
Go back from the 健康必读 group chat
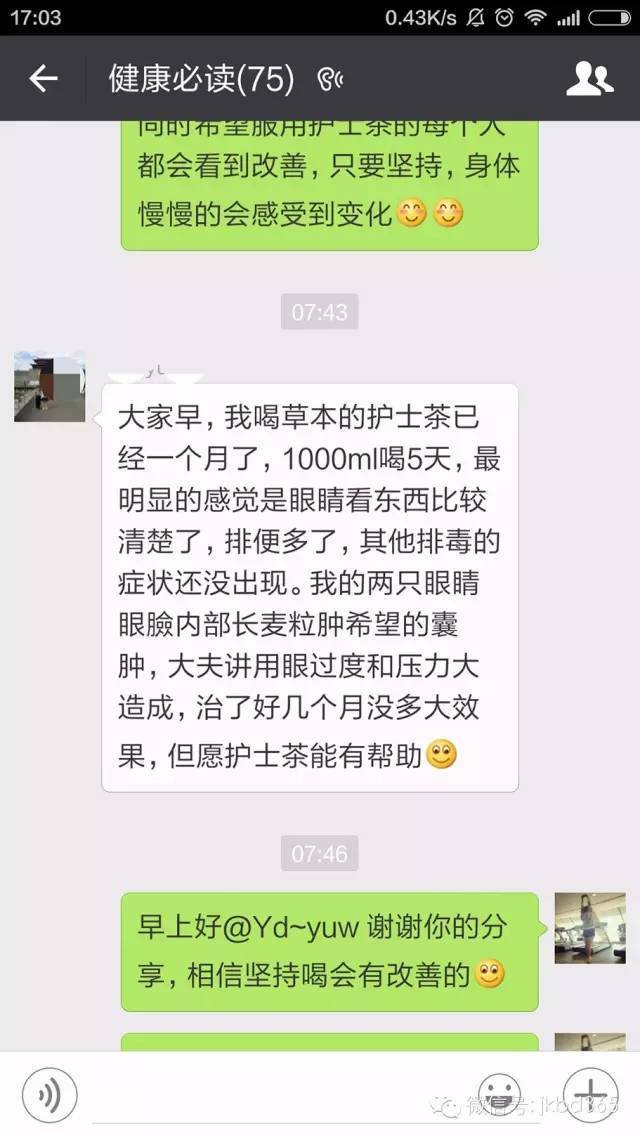[x=43, y=79]
